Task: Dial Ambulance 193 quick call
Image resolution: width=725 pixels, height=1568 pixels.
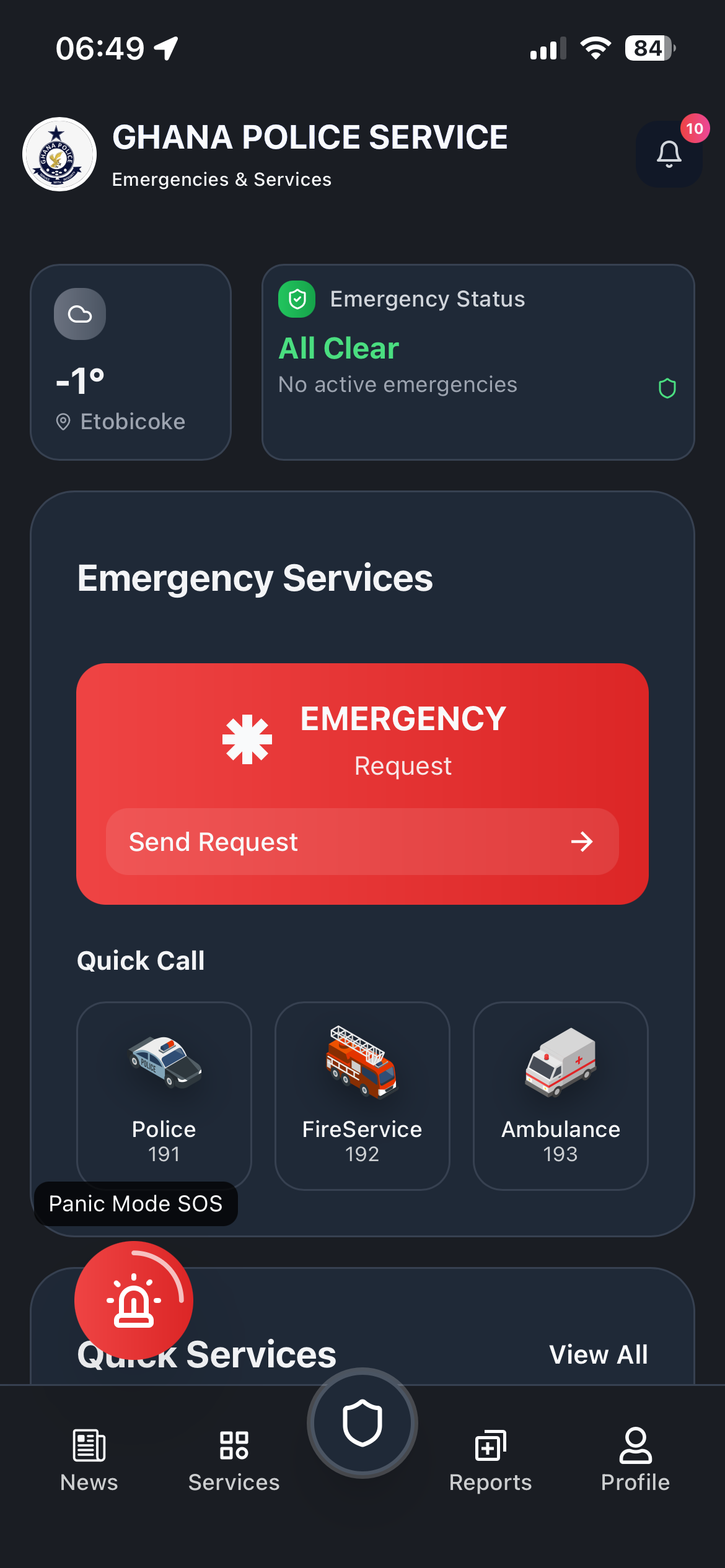Action: click(561, 1095)
